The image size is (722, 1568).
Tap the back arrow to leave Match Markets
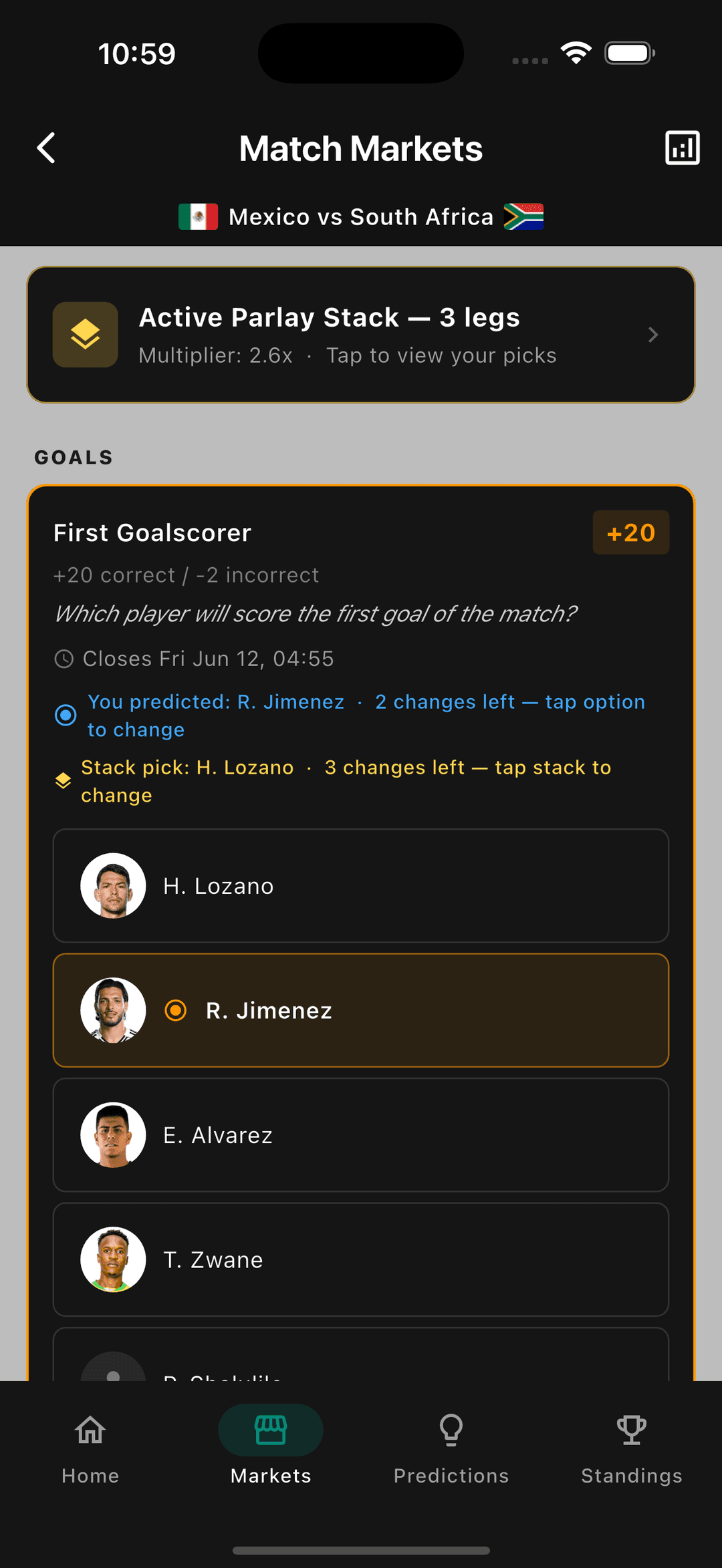[46, 148]
